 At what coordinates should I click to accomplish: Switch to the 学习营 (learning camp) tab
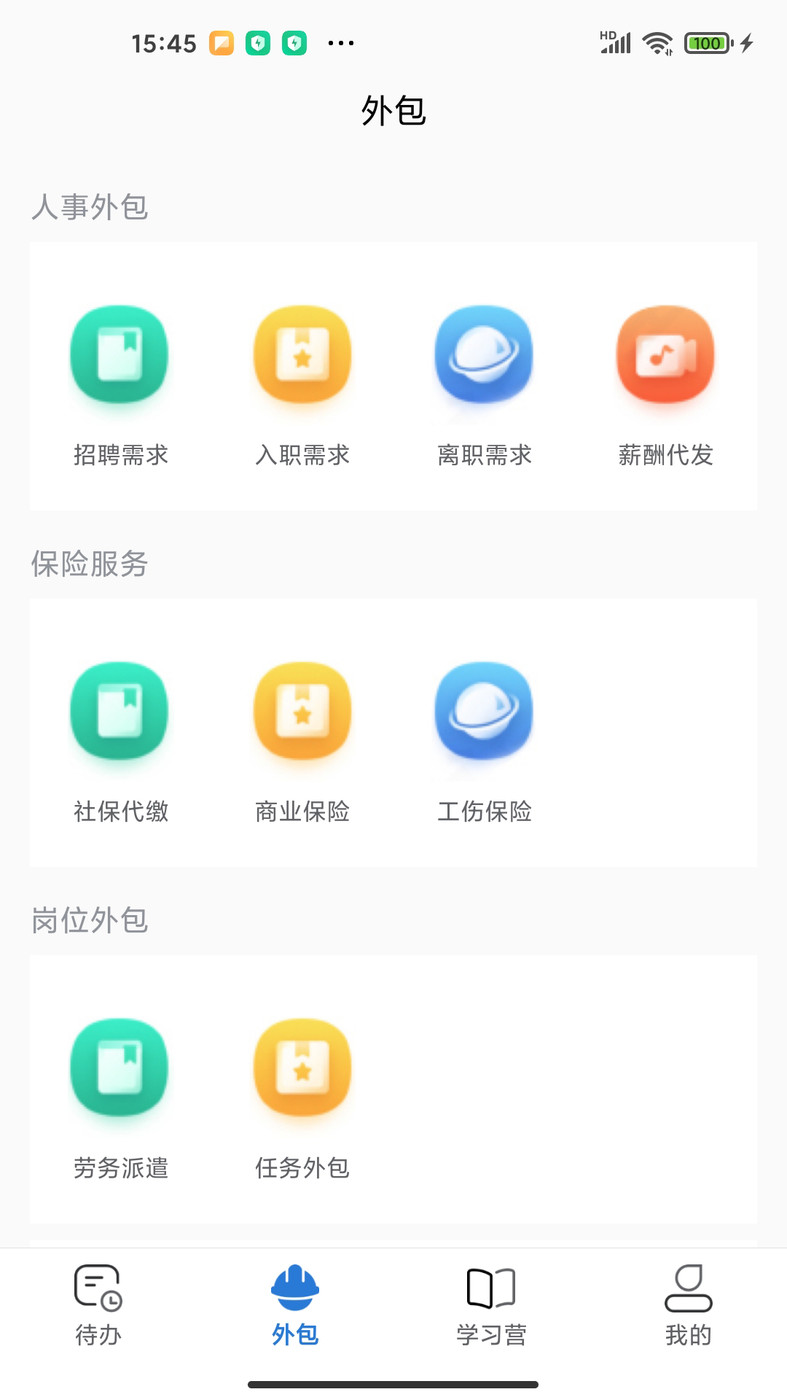click(x=492, y=1305)
